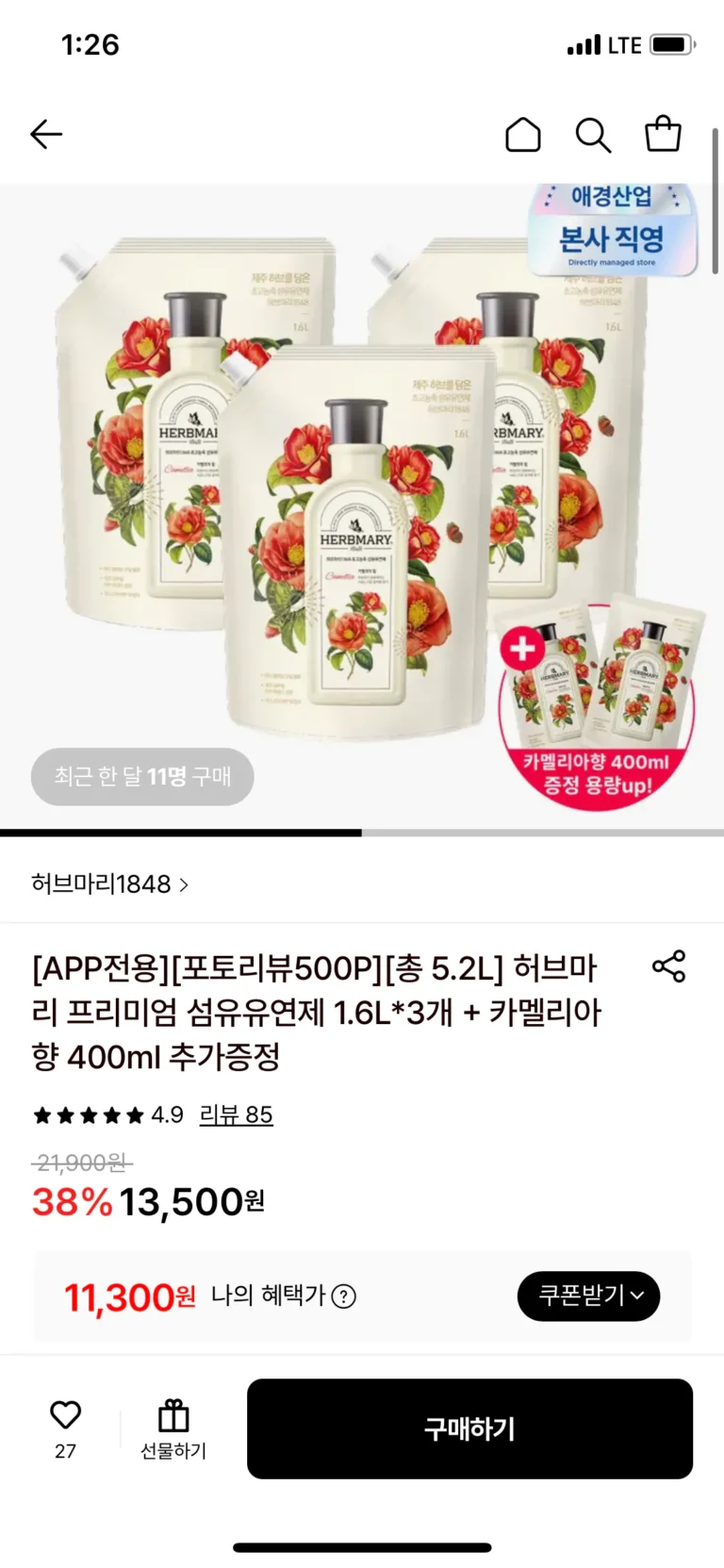Add product to wishlist with the heart
Screen dimensions: 724x1568
click(x=65, y=1415)
